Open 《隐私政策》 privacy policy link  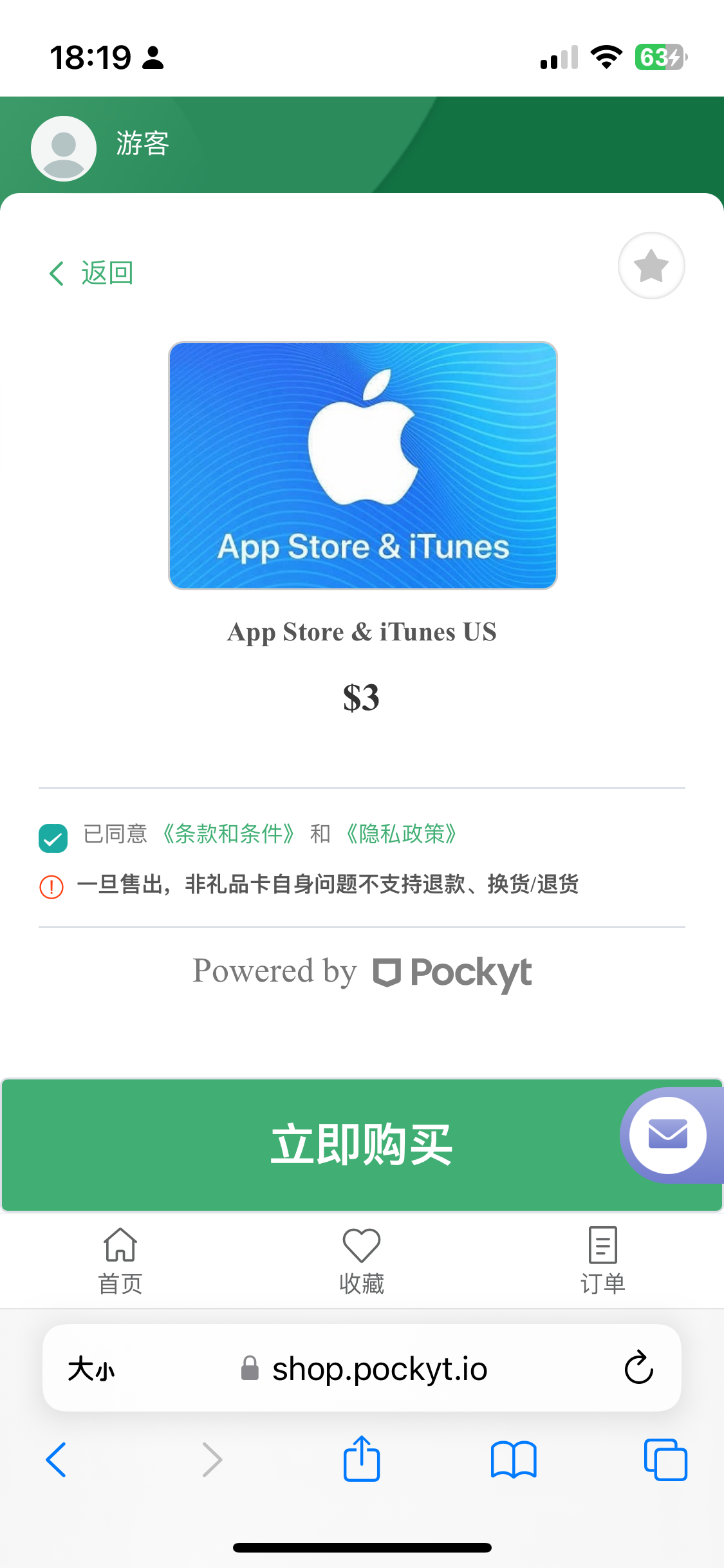pyautogui.click(x=401, y=834)
